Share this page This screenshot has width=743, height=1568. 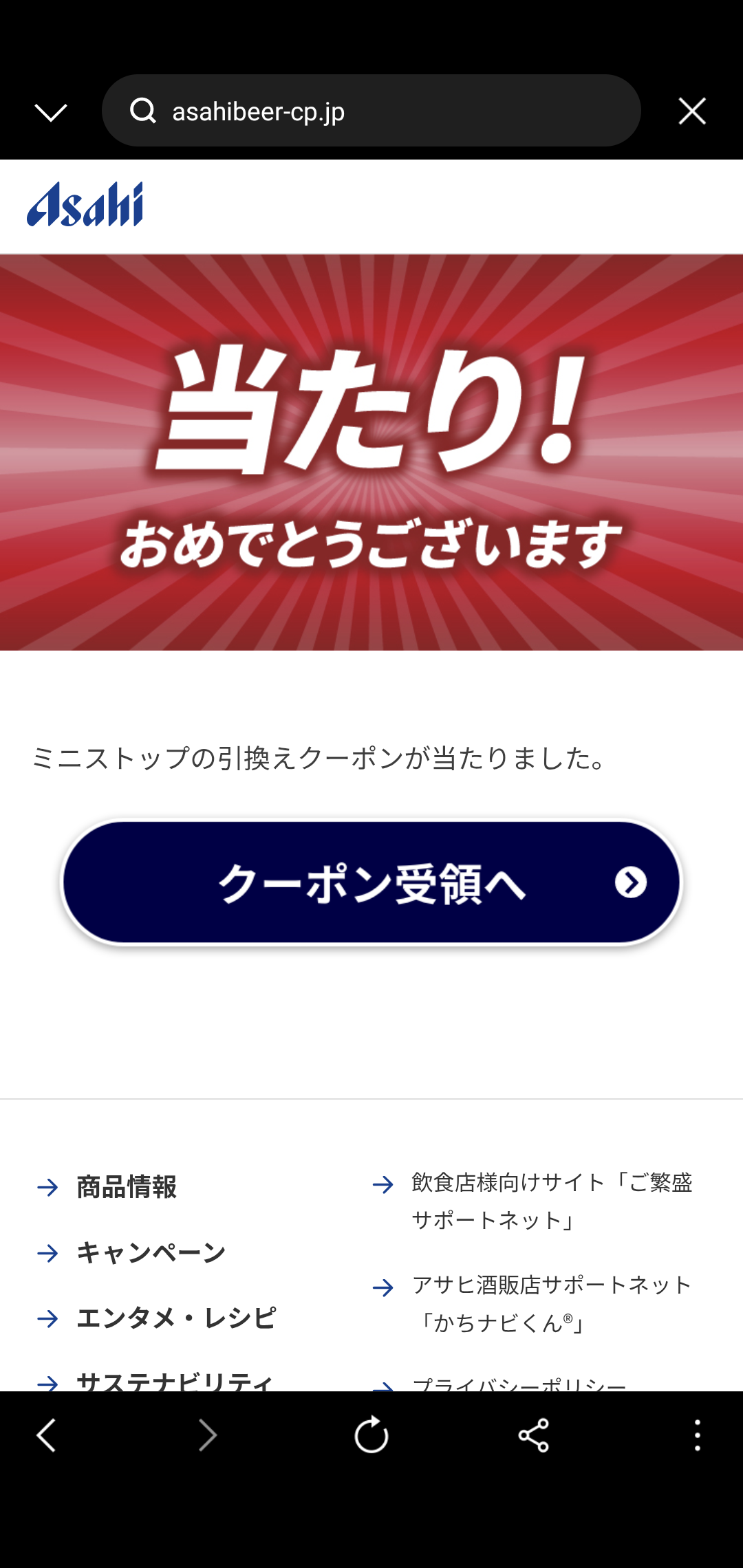(x=534, y=1435)
